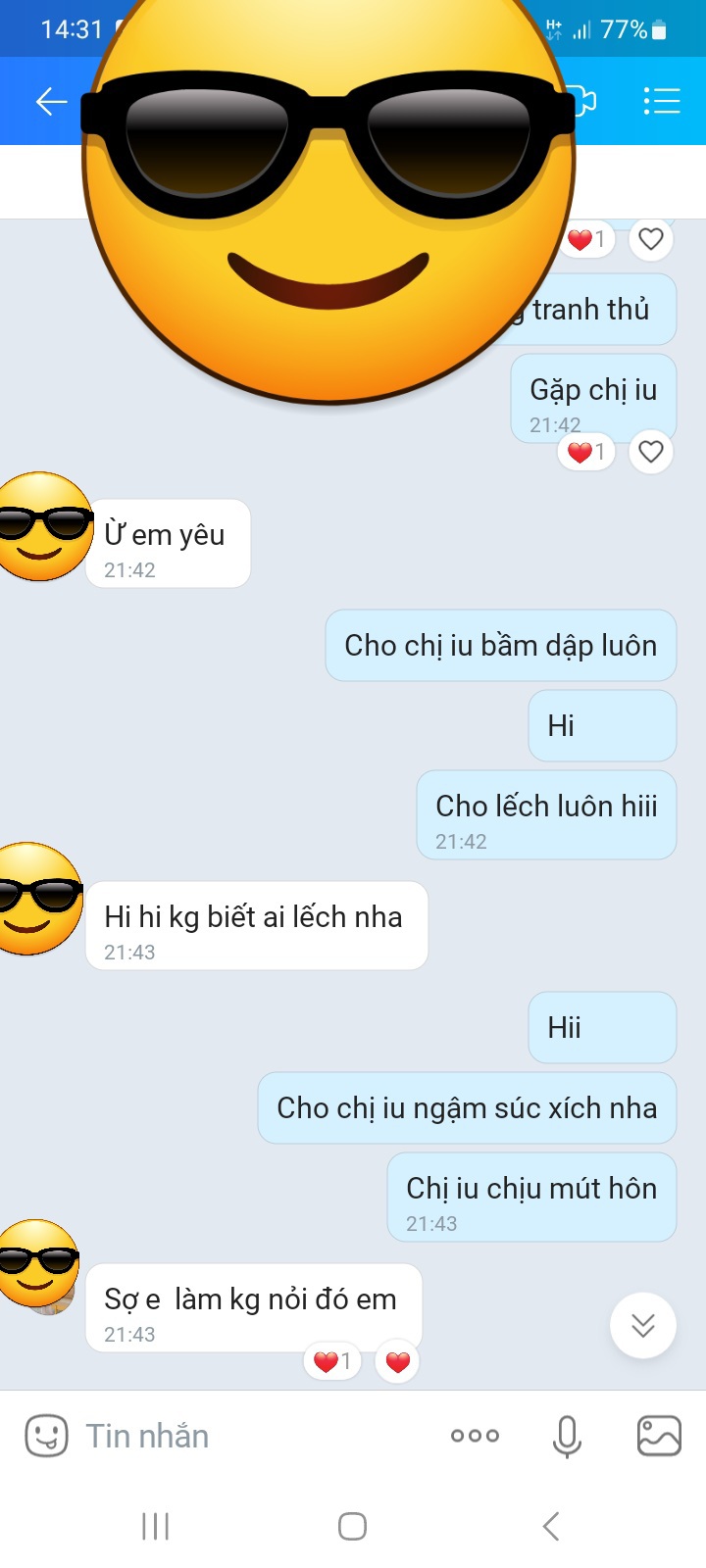Jump to the latest messages
Viewport: 706px width, 1568px height.
643,1326
